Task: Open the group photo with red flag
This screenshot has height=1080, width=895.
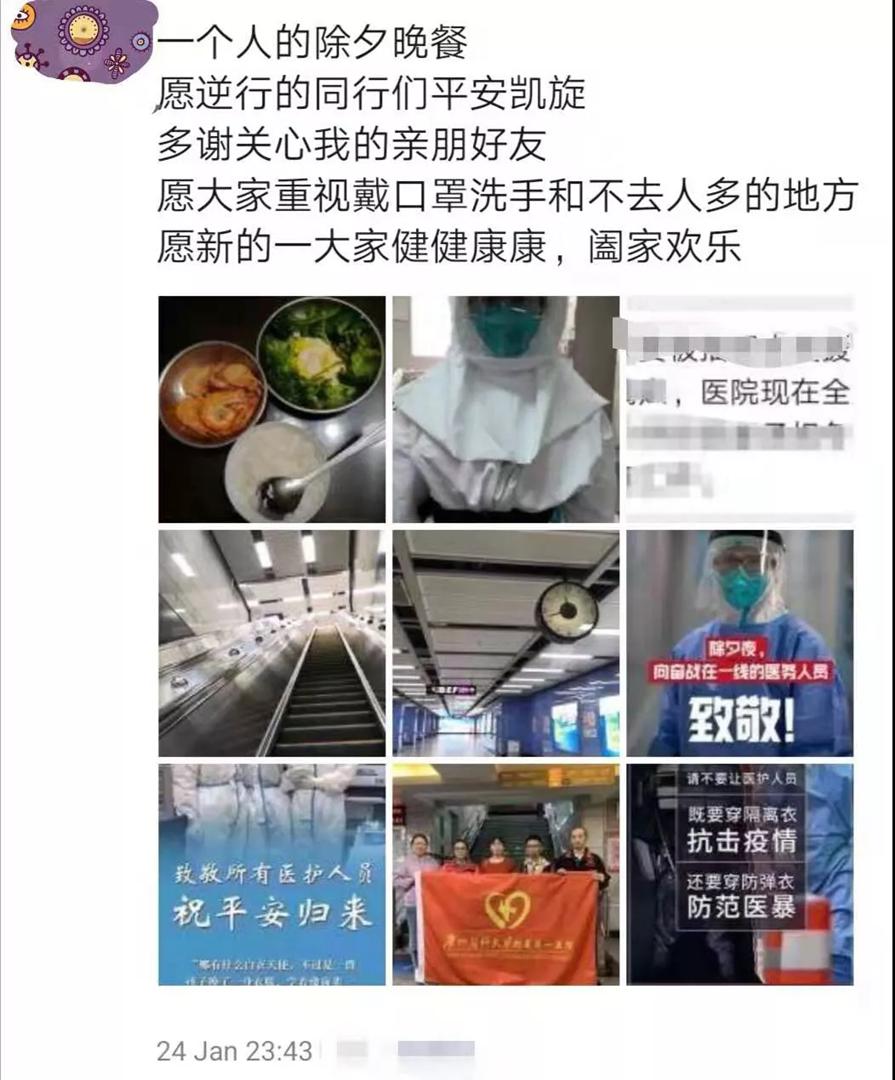Action: coord(505,874)
